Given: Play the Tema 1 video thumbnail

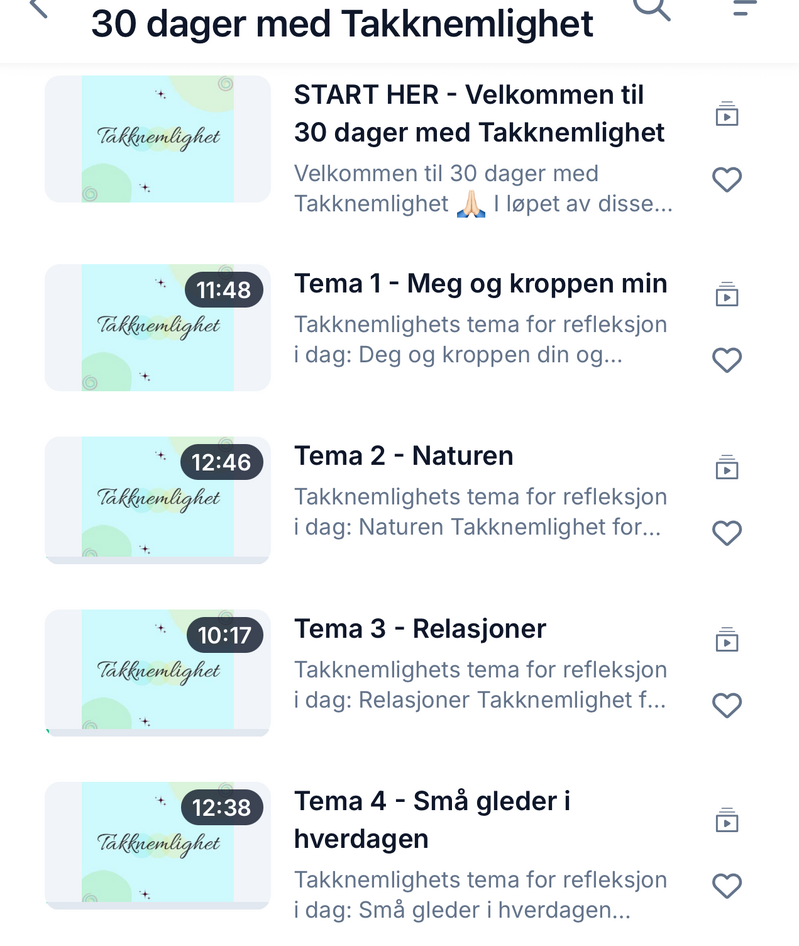Looking at the screenshot, I should click(x=158, y=327).
